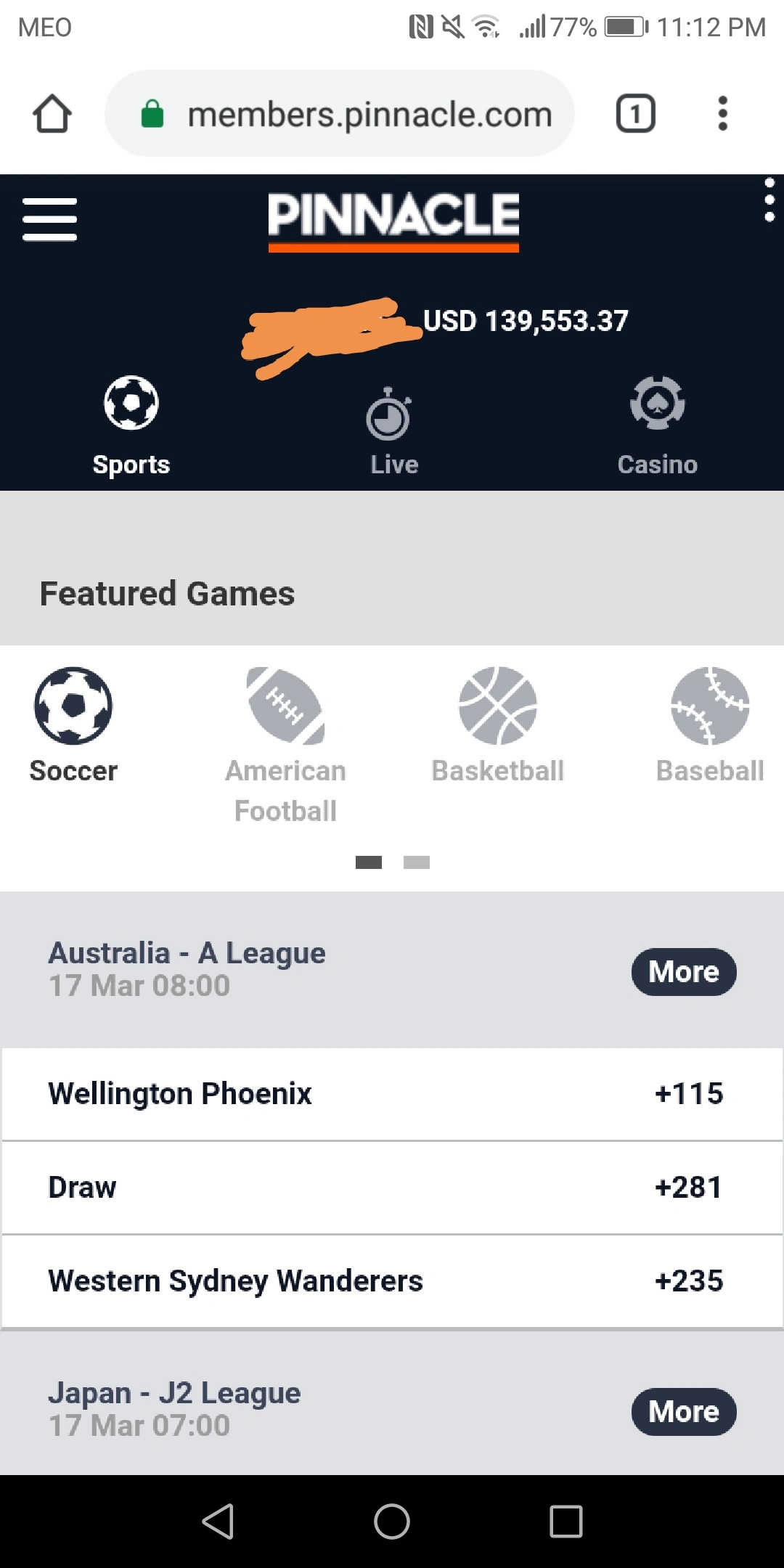Viewport: 784px width, 1568px height.
Task: Jump to the second featured sports page
Action: pos(416,862)
